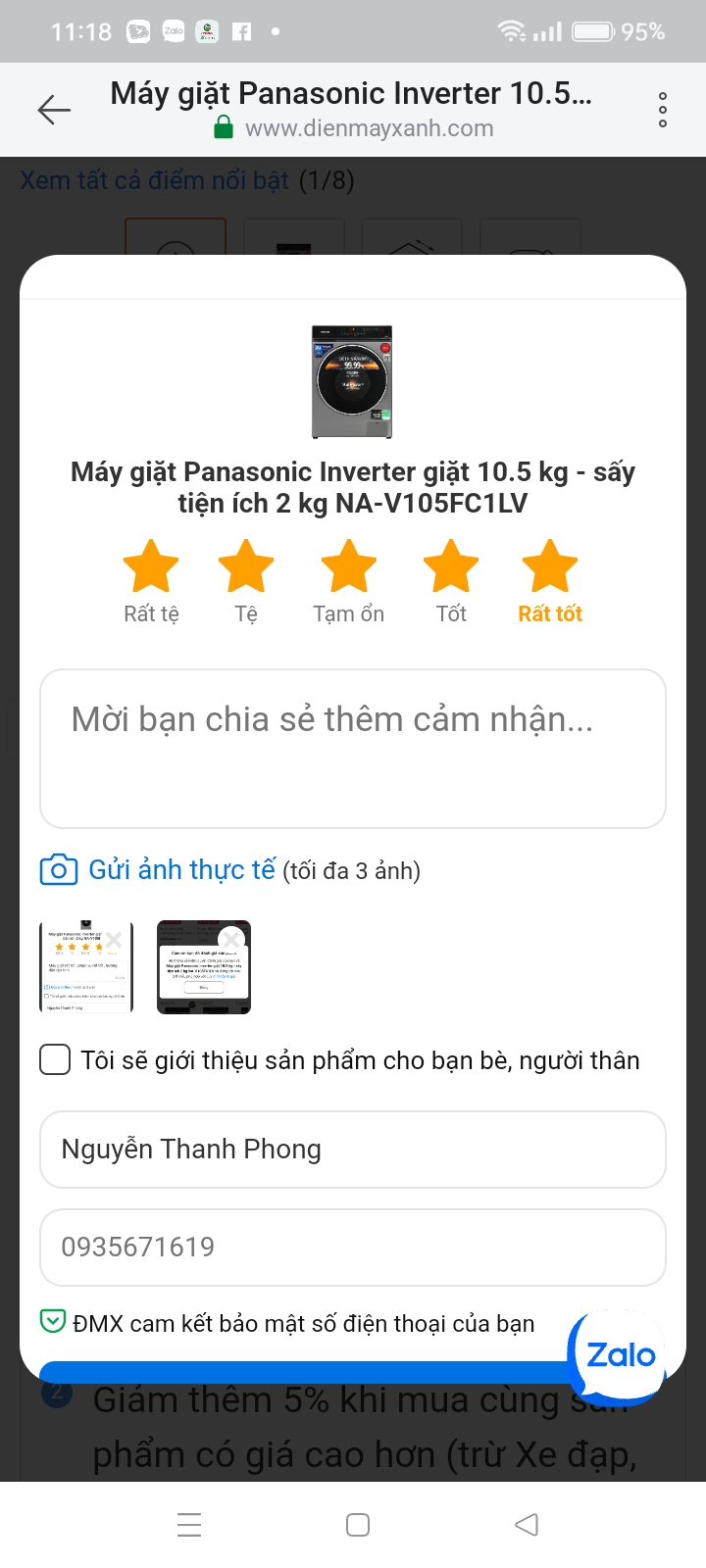Select the Tệ star rating
This screenshot has height=1568, width=706.
click(245, 566)
